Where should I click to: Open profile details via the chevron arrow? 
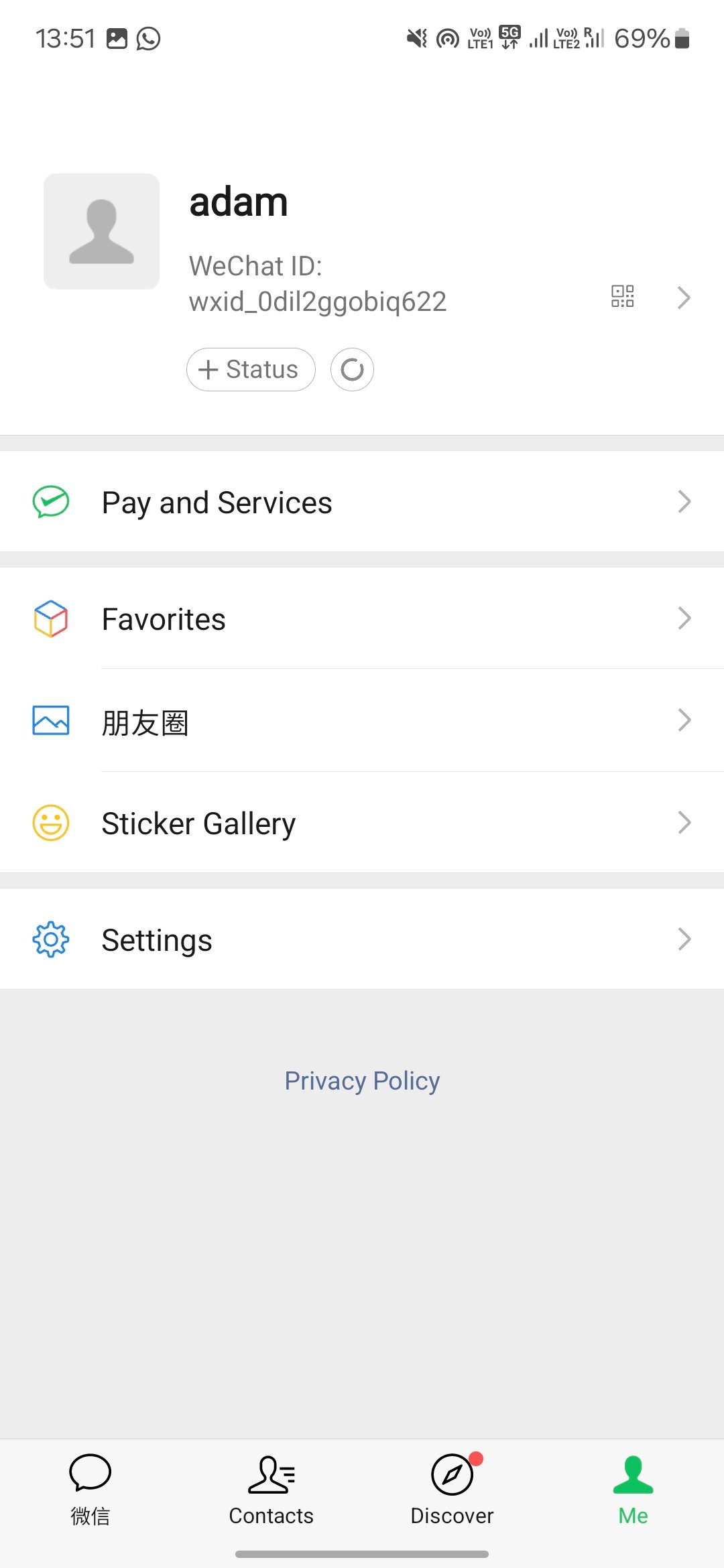click(x=684, y=298)
